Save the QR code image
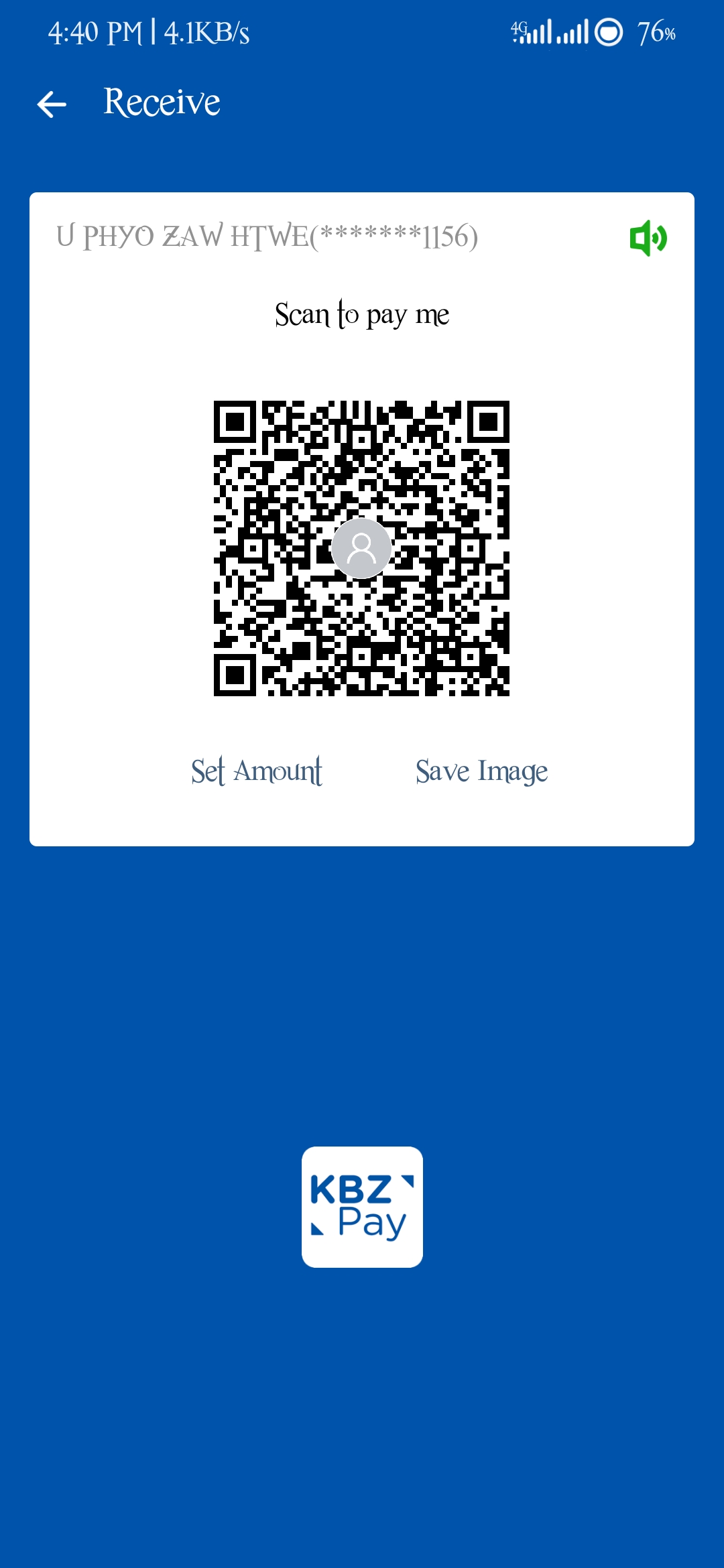The width and height of the screenshot is (724, 1568). coord(481,771)
